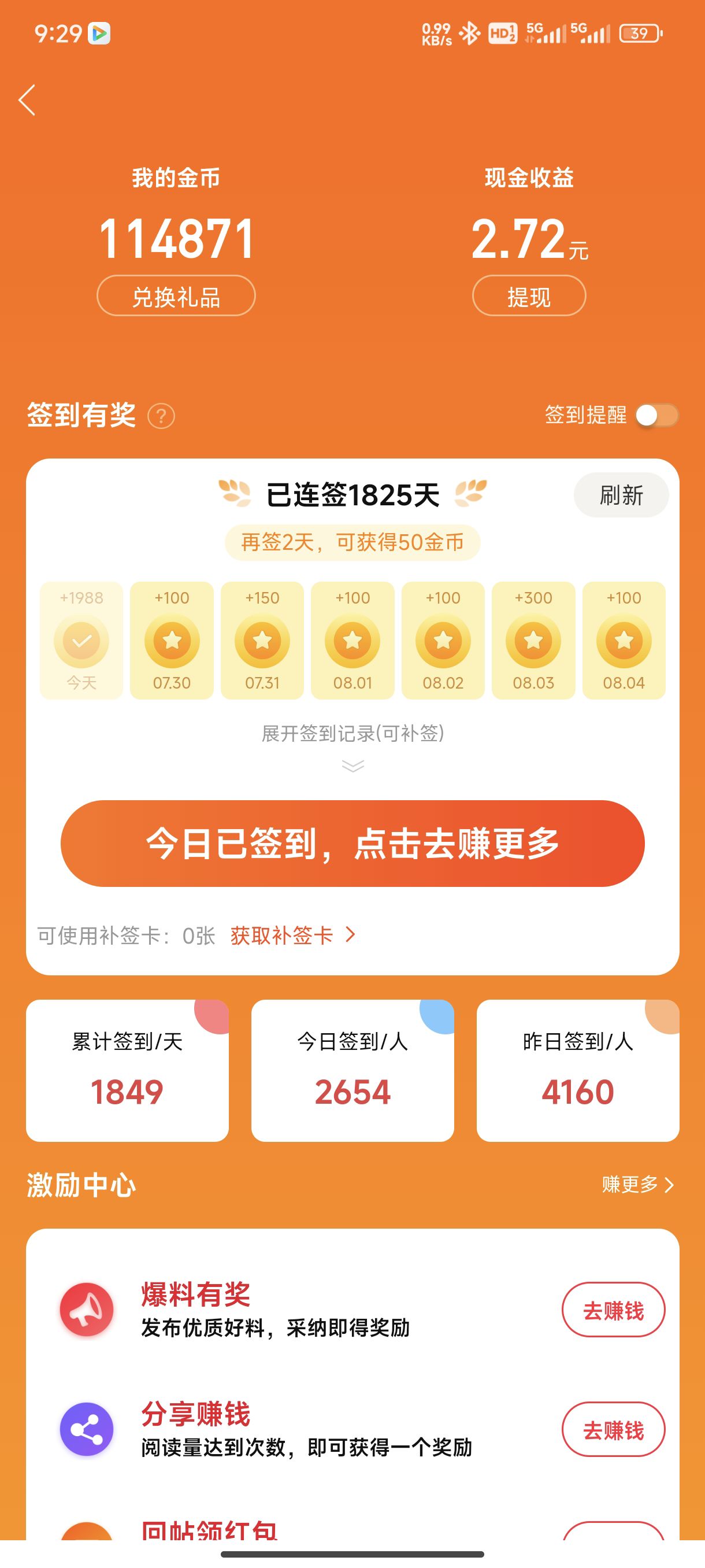The width and height of the screenshot is (705, 1568).
Task: Tap the 刷新 button
Action: tap(621, 495)
